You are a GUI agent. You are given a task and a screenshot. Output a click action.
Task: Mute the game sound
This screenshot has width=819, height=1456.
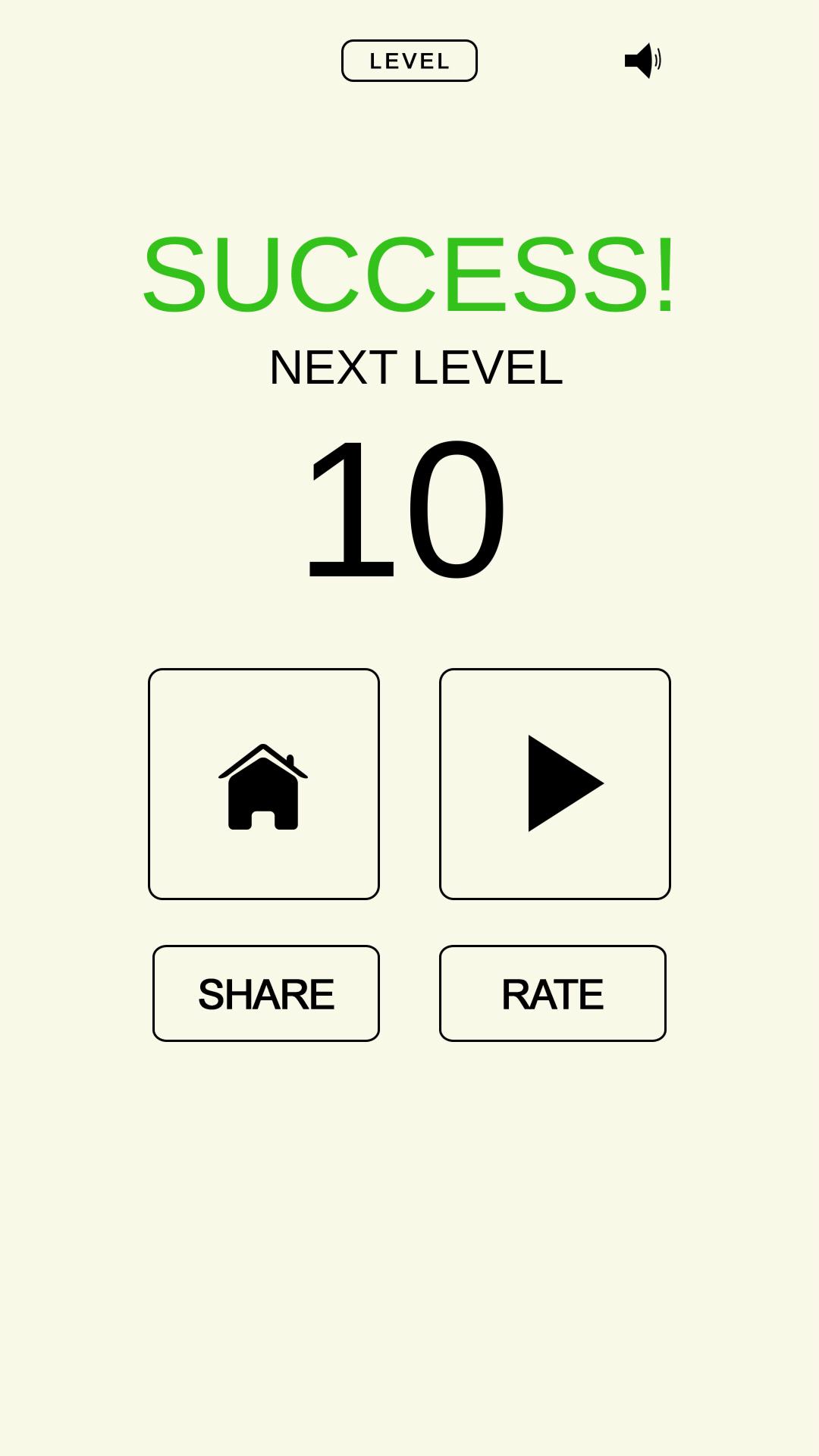coord(642,61)
